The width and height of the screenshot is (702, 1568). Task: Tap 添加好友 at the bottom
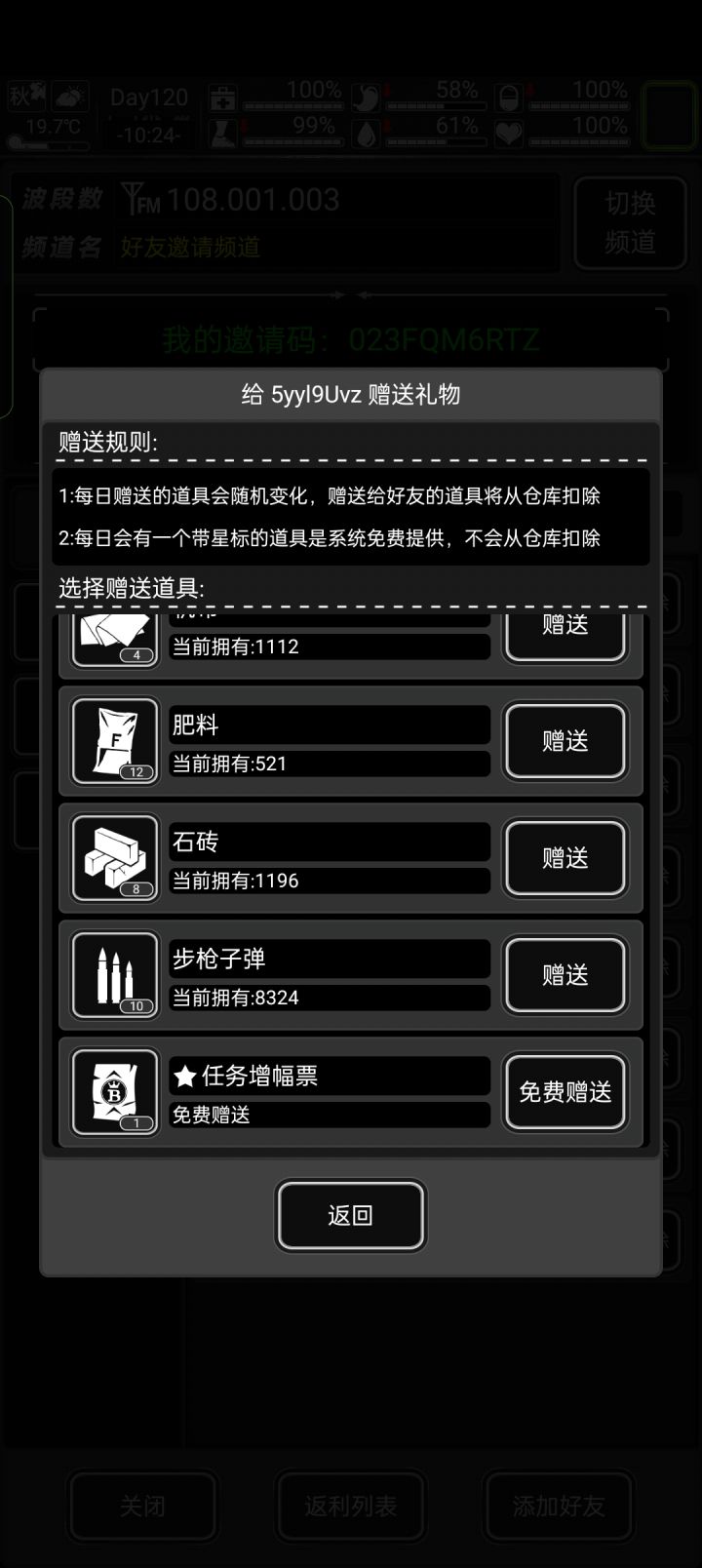pos(559,1507)
